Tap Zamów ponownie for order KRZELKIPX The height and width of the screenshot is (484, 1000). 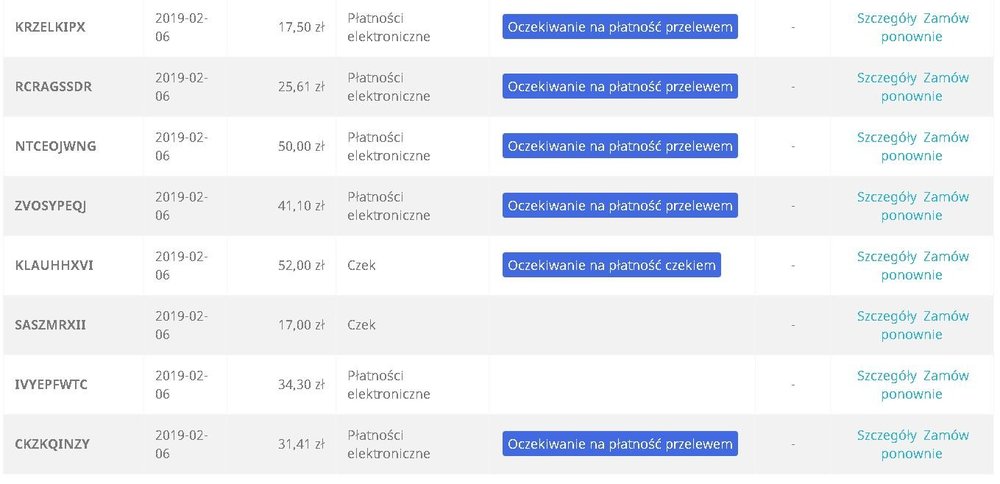pyautogui.click(x=945, y=18)
